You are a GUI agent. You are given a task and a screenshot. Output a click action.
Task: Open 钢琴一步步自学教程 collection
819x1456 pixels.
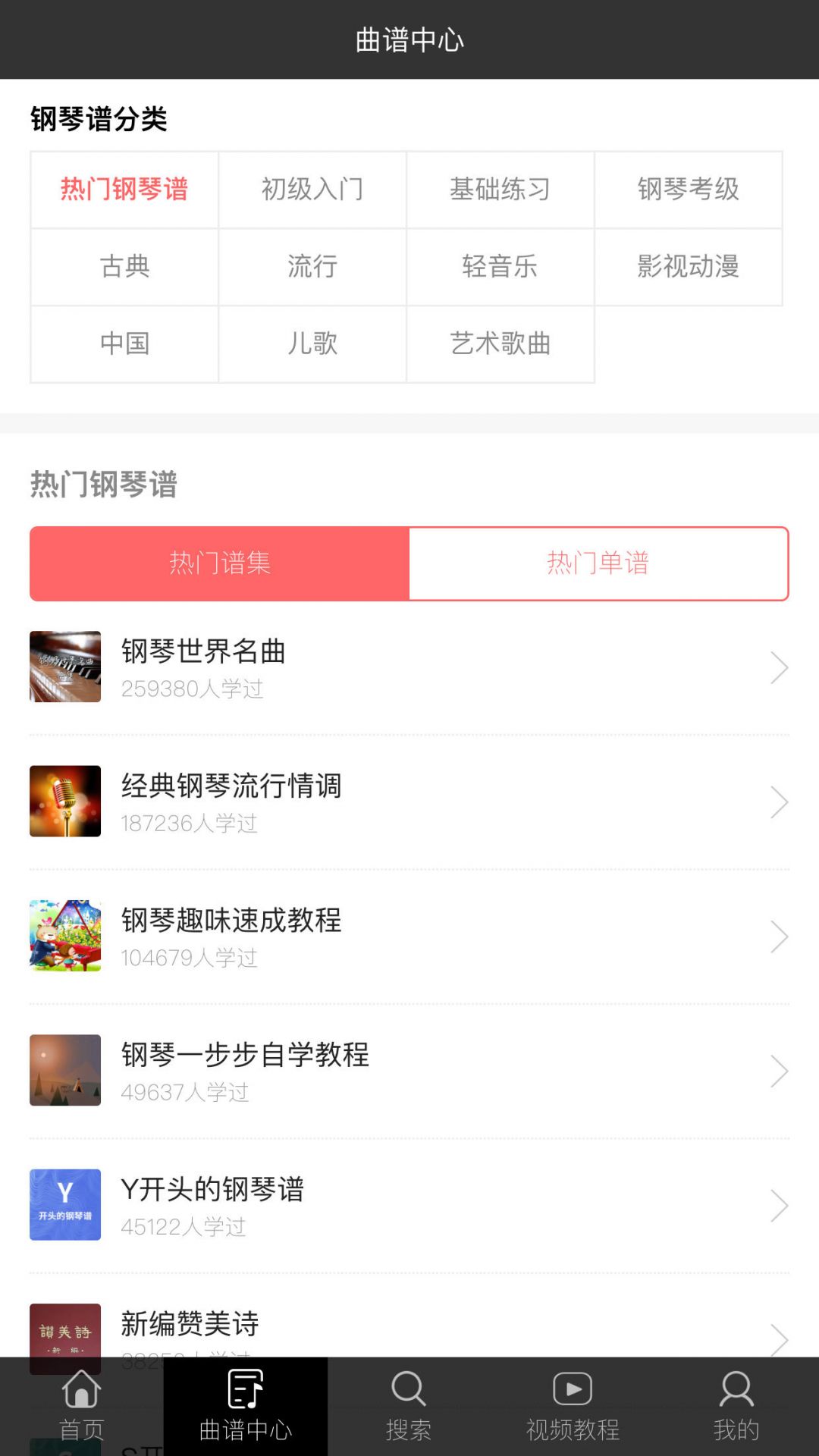(x=409, y=1071)
